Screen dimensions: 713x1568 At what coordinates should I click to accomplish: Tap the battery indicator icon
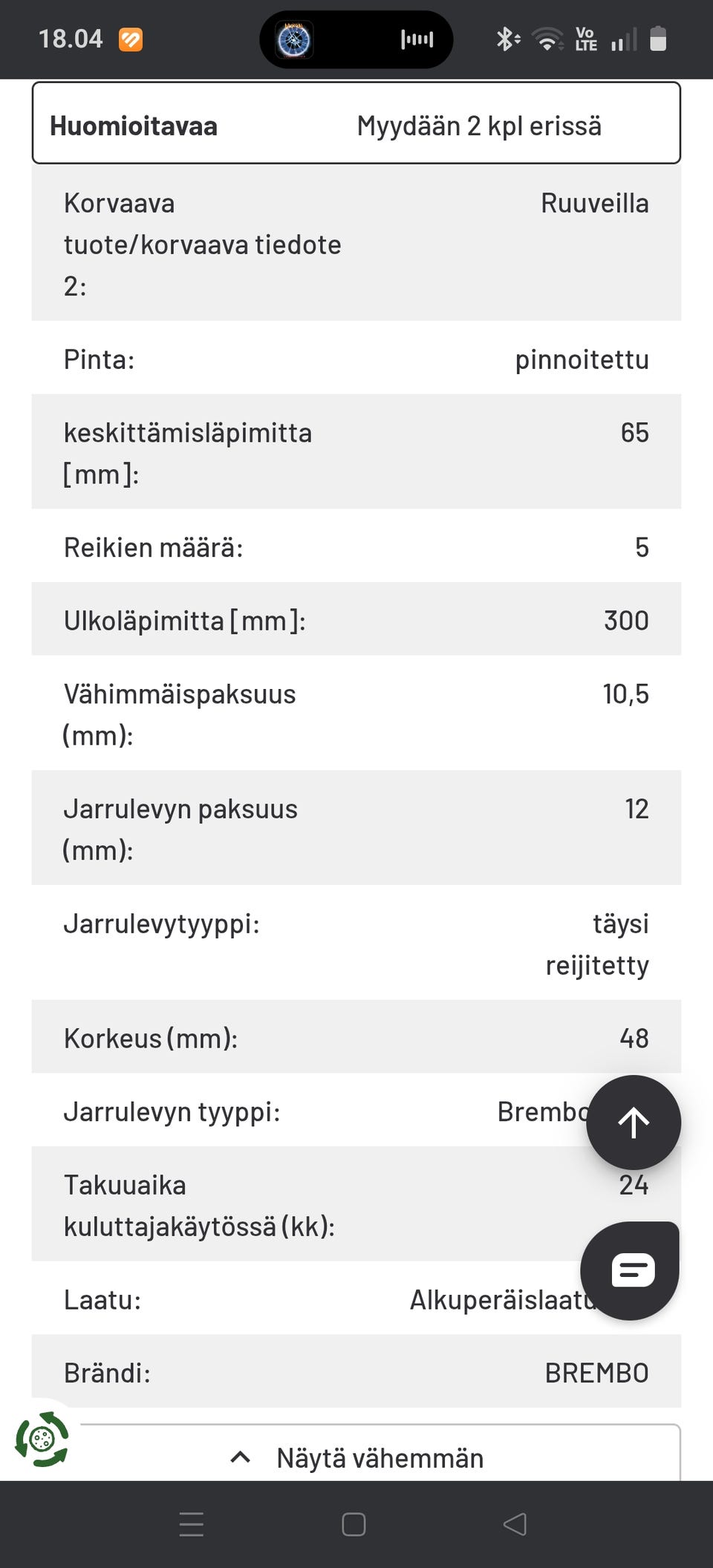[x=658, y=39]
